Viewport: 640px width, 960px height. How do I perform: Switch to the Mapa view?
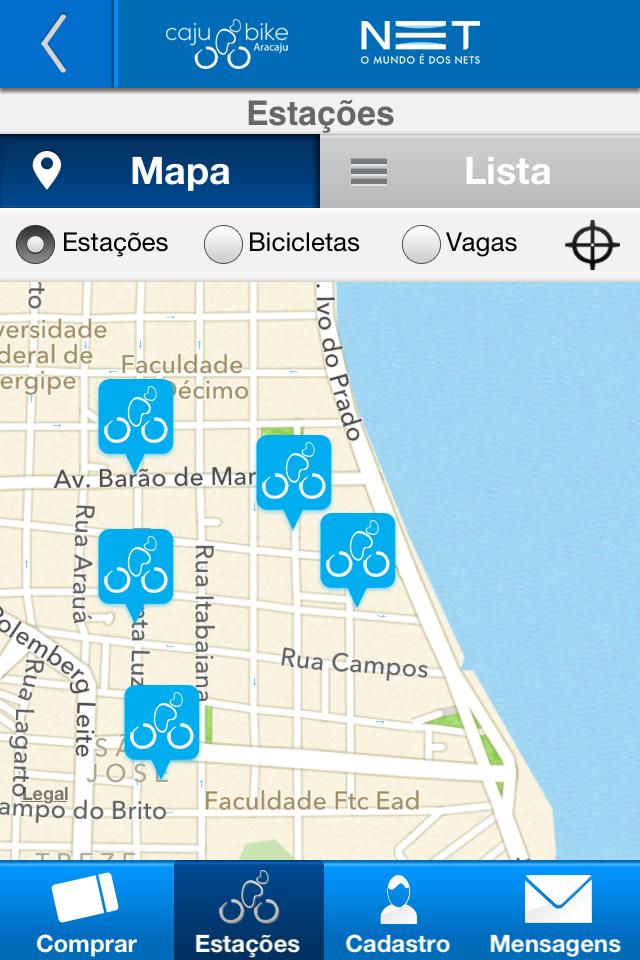[160, 172]
